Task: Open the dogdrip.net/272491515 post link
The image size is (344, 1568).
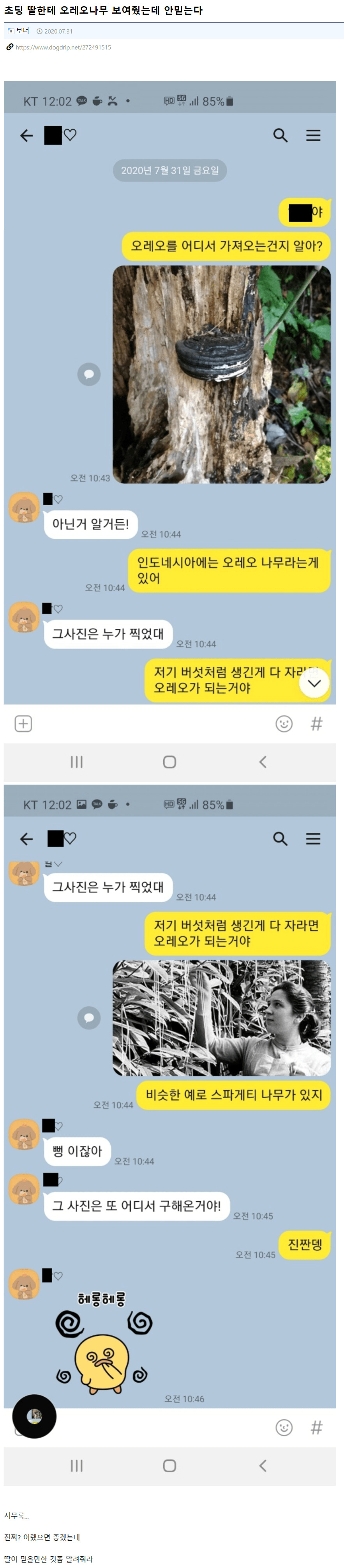Action: [63, 48]
